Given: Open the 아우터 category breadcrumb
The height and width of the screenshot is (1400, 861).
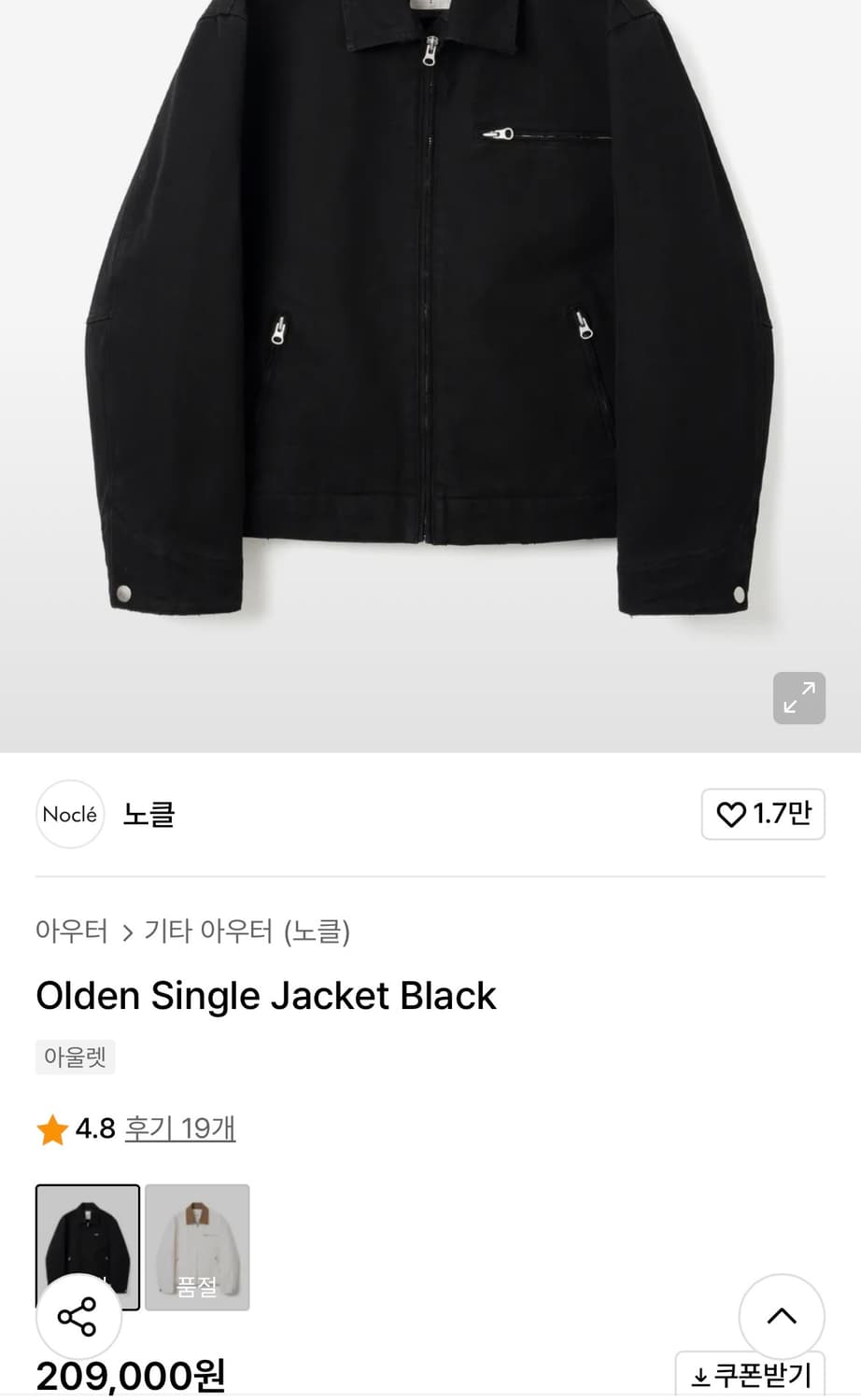Looking at the screenshot, I should pyautogui.click(x=72, y=931).
